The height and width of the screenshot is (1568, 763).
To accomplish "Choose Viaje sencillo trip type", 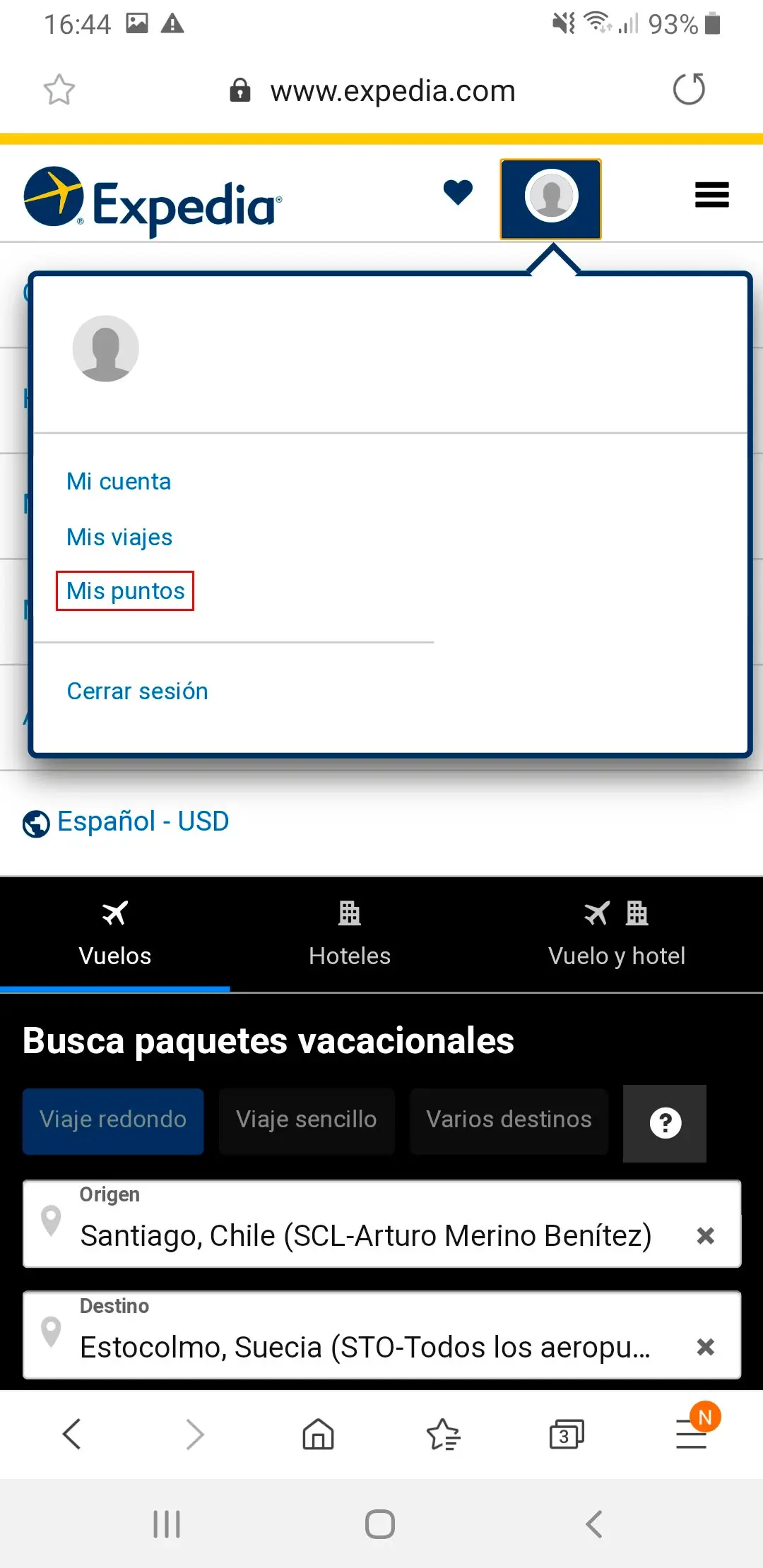I will pos(306,1121).
